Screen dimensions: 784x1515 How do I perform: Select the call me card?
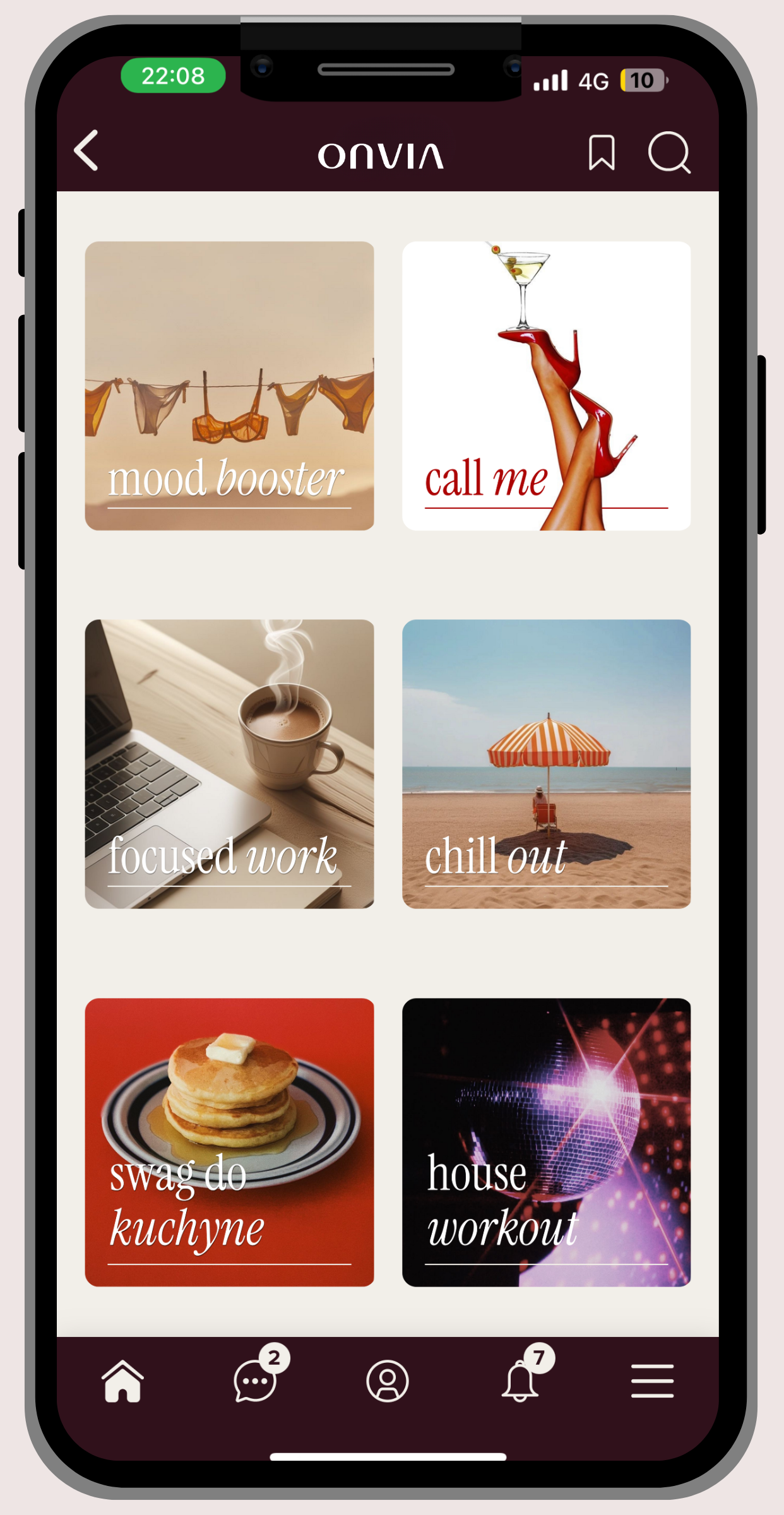(x=546, y=386)
